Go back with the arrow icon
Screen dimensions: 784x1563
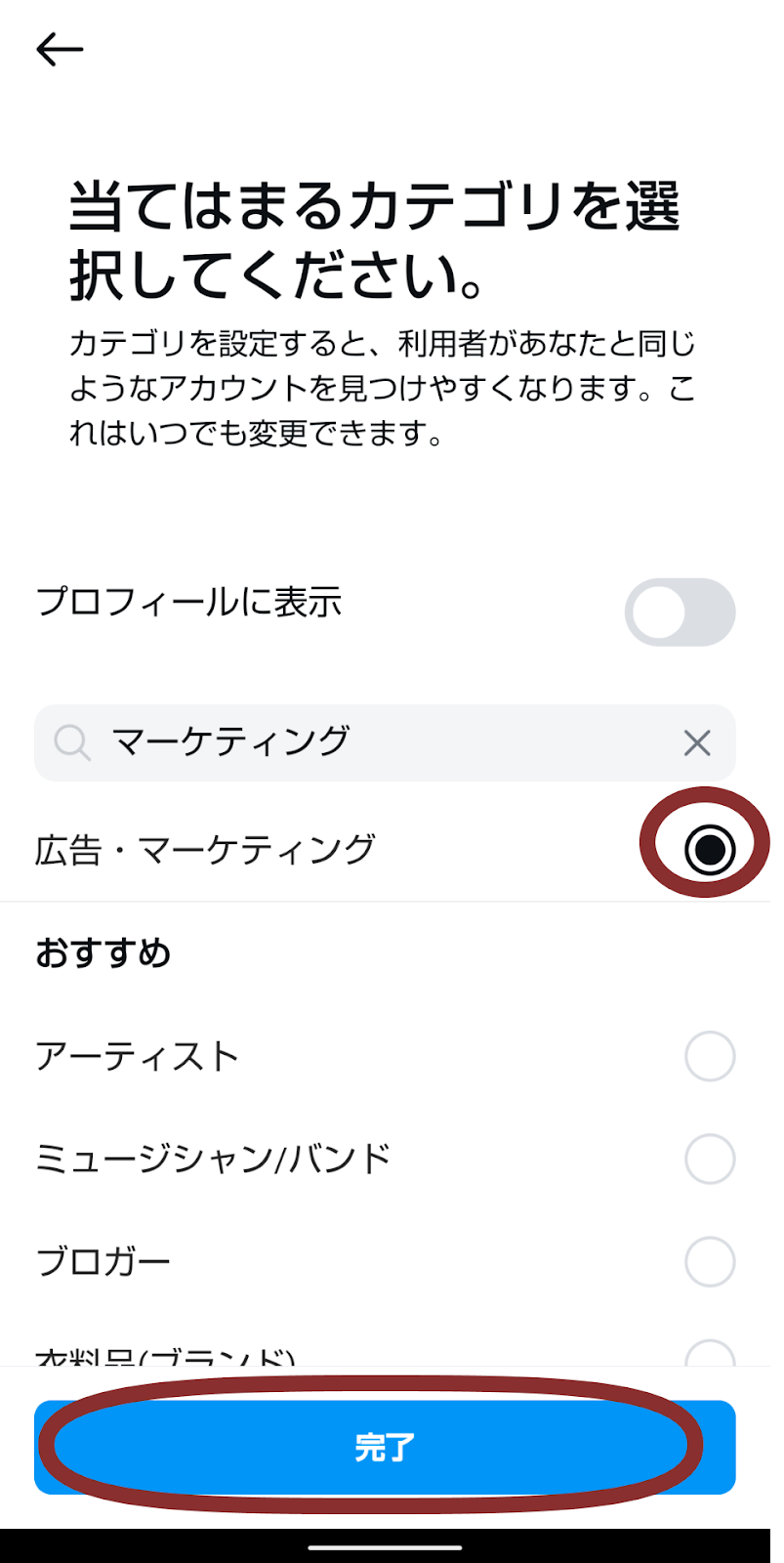click(60, 49)
